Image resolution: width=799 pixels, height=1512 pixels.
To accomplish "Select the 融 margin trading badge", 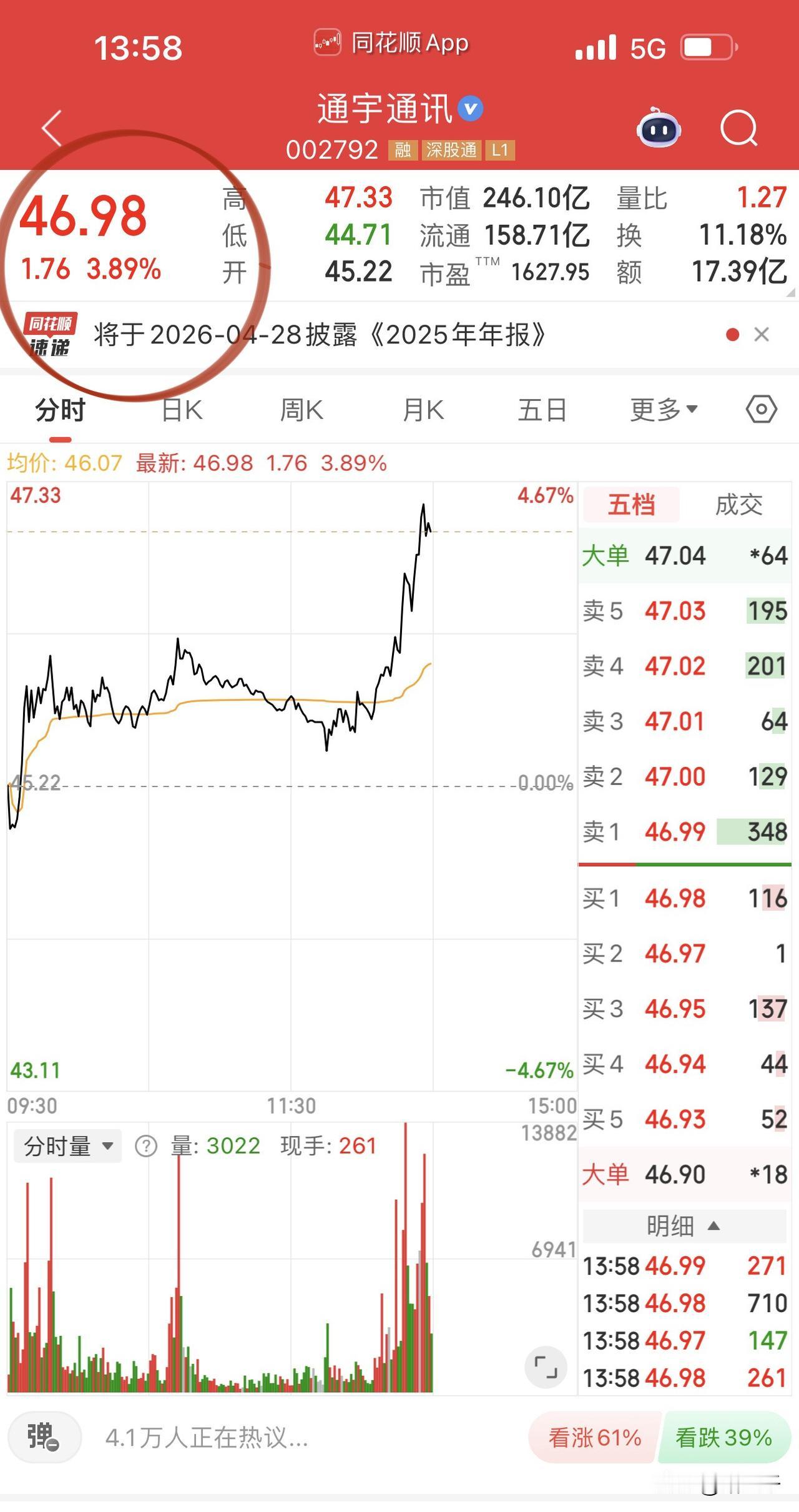I will (402, 150).
